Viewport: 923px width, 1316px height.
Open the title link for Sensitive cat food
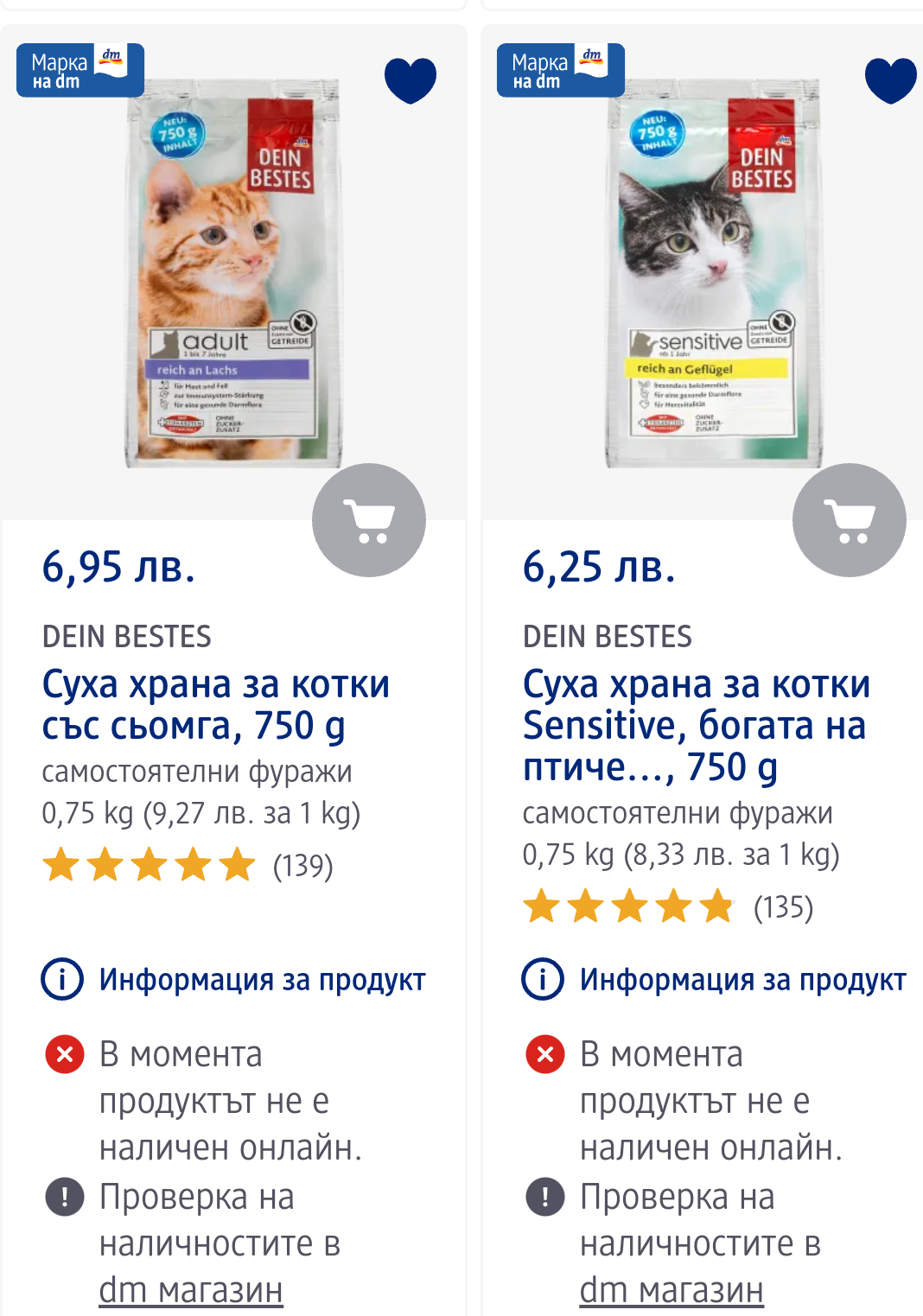pyautogui.click(x=696, y=725)
